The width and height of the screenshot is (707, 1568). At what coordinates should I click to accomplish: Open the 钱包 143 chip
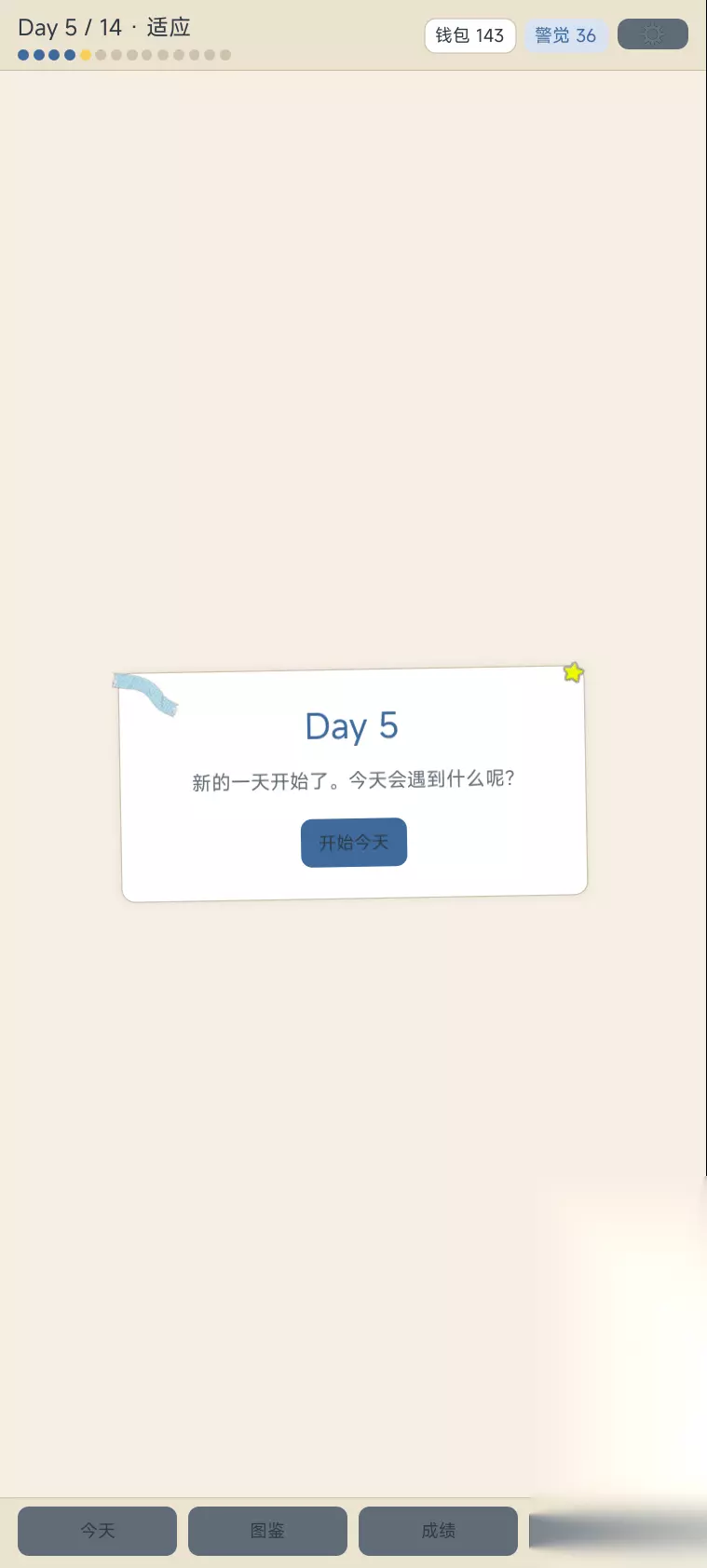tap(470, 35)
